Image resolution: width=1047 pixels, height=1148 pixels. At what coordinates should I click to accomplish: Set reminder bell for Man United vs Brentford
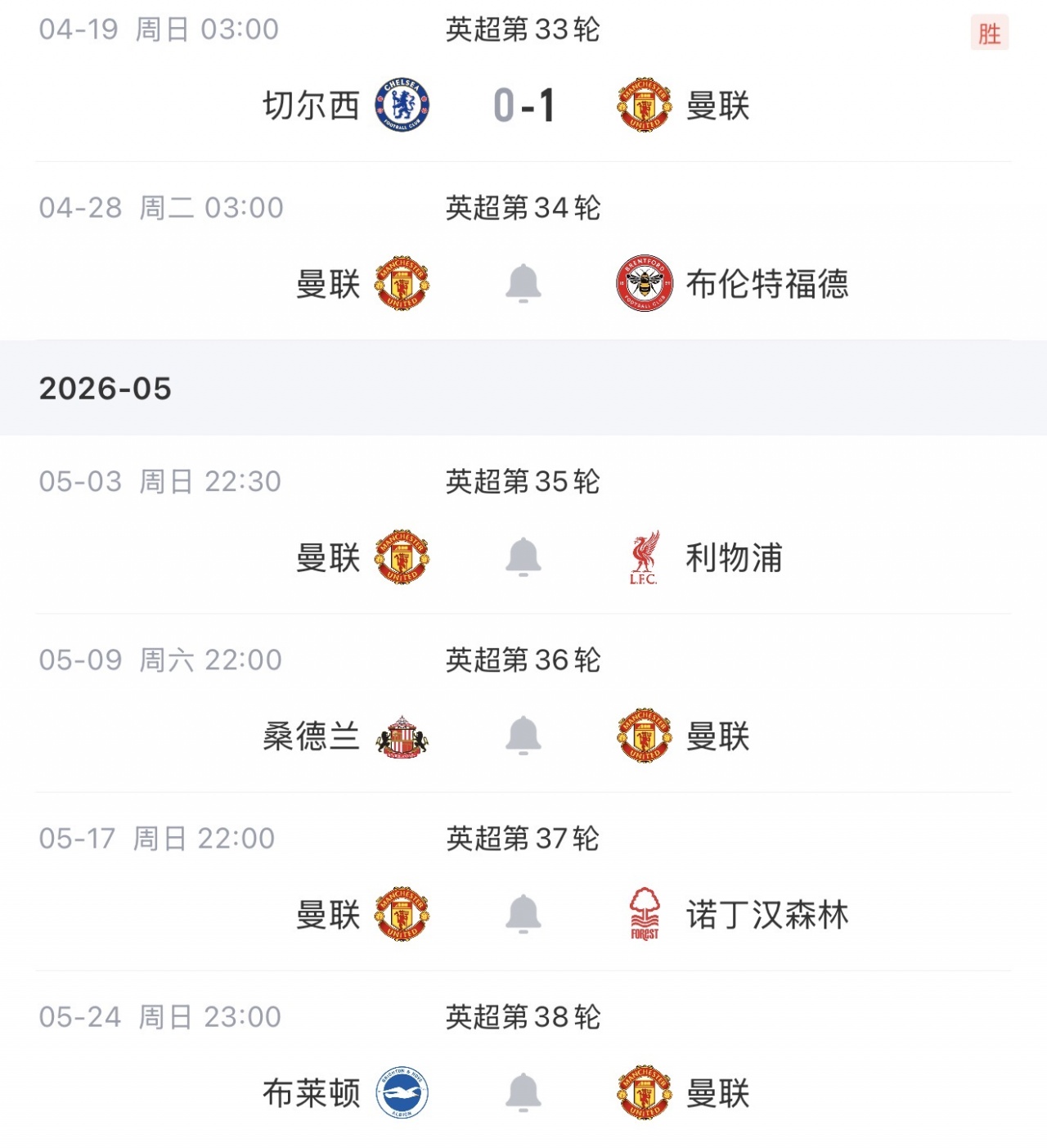(523, 284)
